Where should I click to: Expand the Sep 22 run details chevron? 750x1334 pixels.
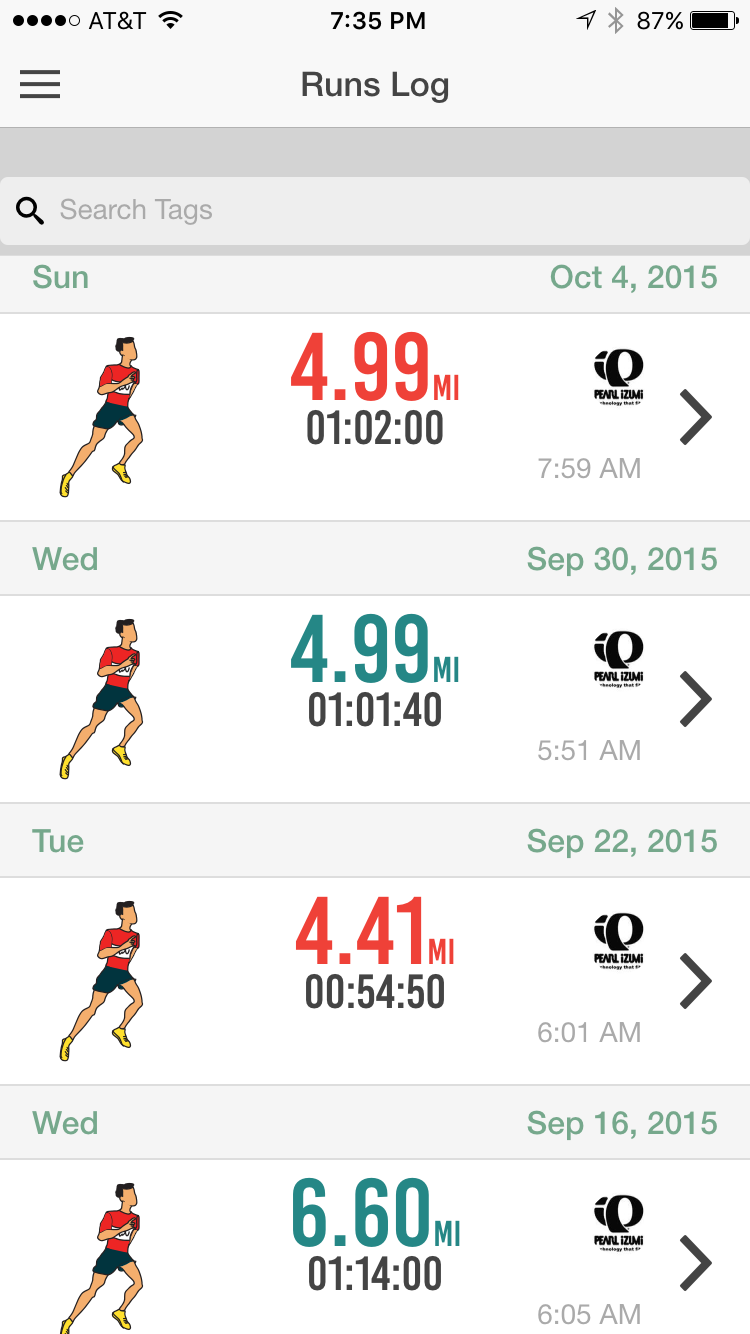click(697, 981)
